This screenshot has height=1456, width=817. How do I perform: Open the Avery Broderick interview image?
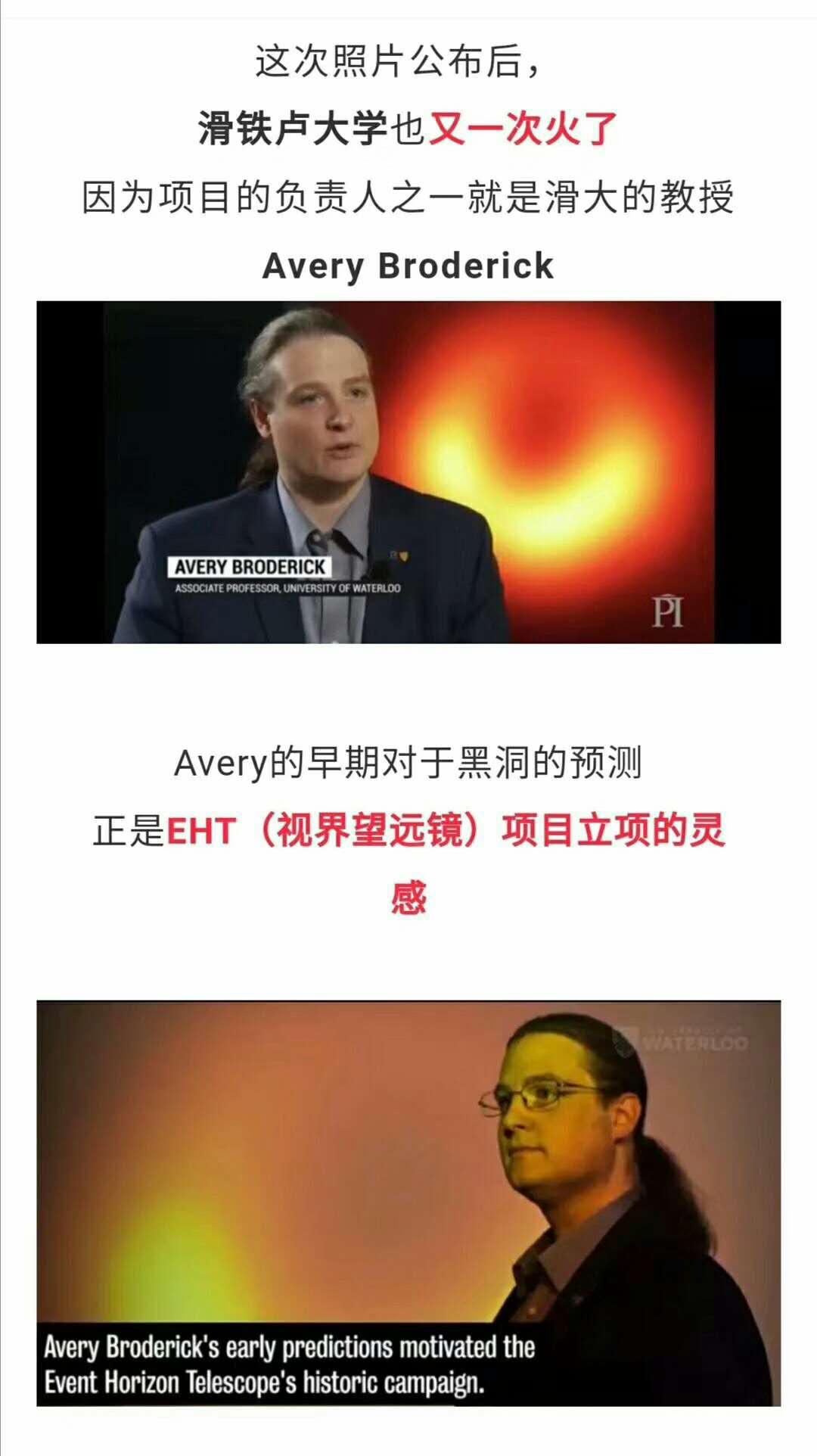coord(408,472)
